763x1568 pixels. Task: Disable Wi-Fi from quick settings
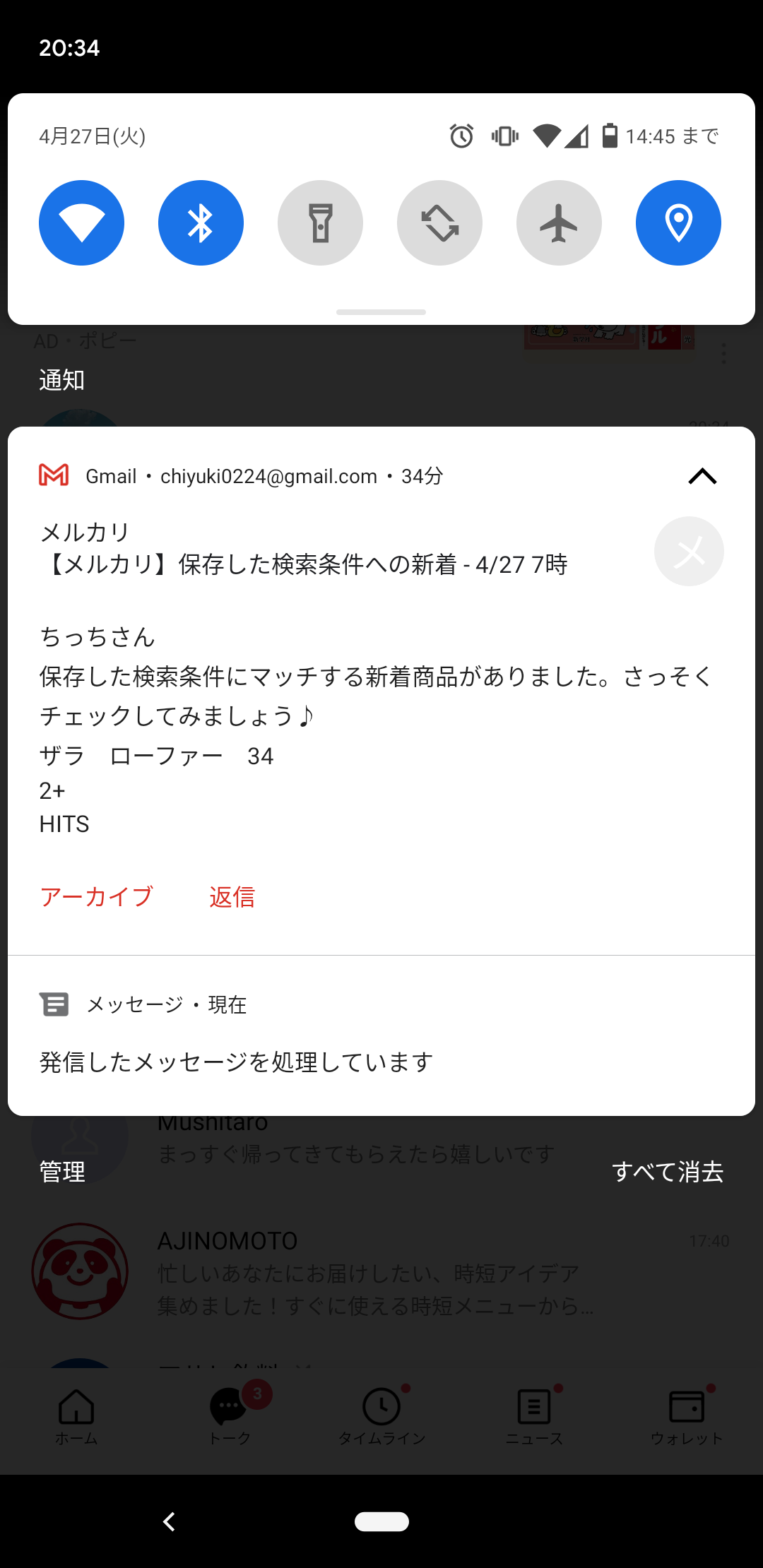(81, 222)
